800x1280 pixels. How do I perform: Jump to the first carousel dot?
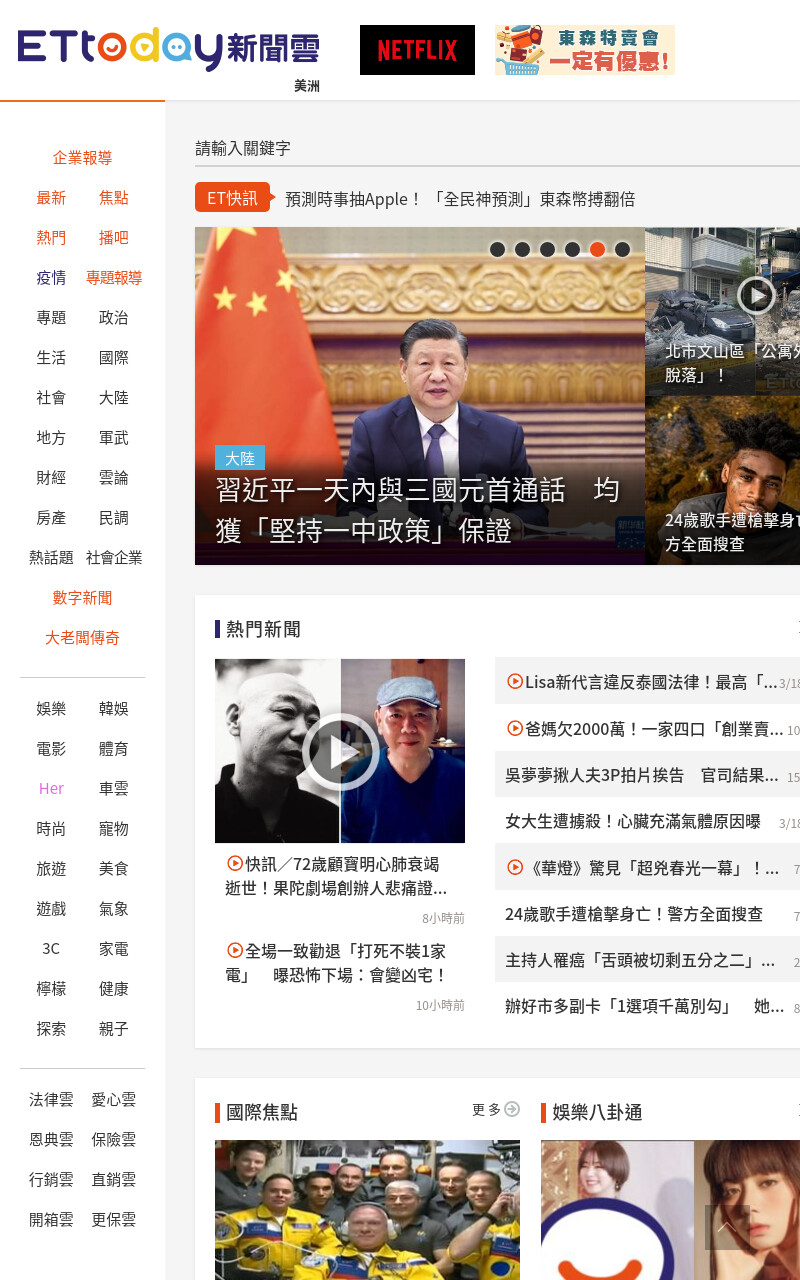point(497,249)
